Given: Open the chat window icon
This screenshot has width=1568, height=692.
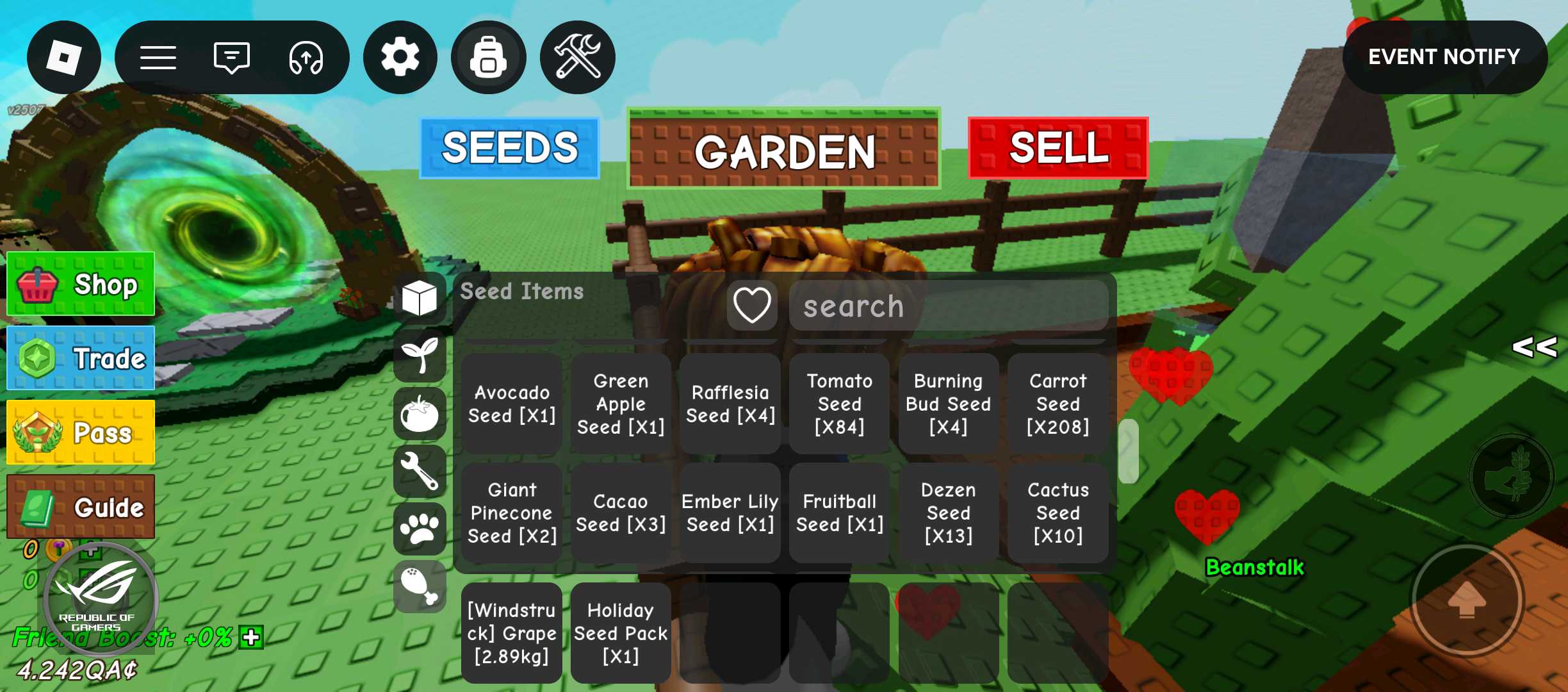Looking at the screenshot, I should click(231, 58).
